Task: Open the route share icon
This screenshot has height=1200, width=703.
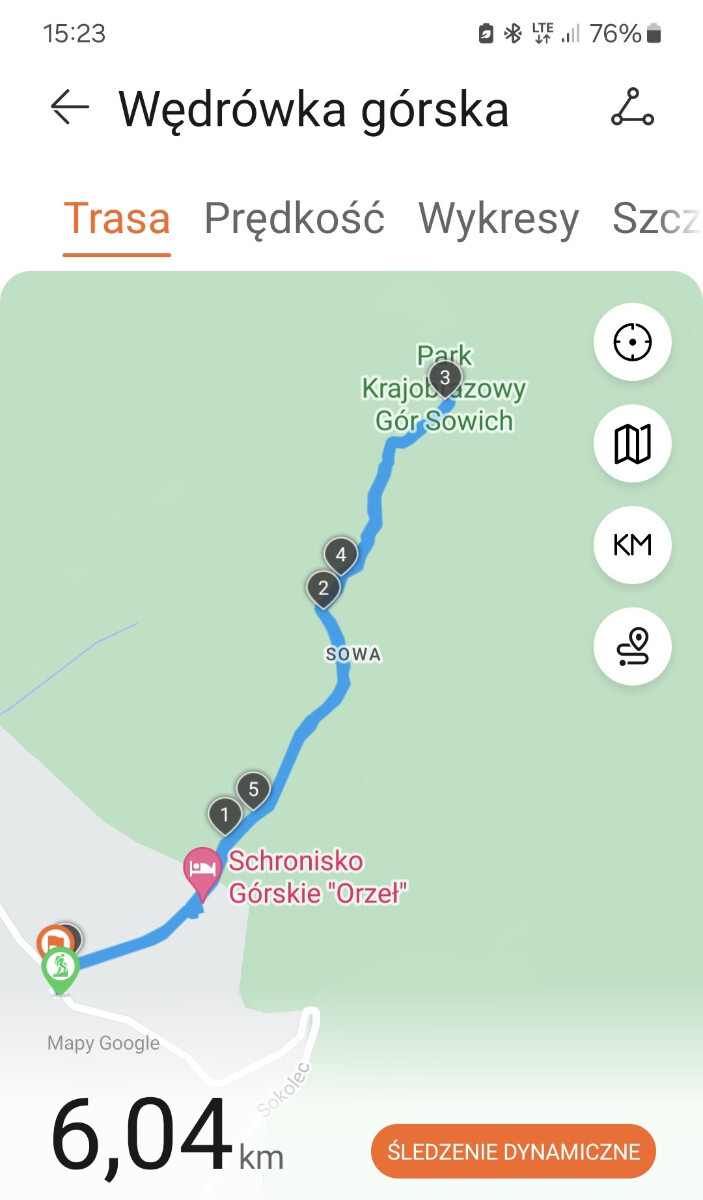Action: (632, 108)
